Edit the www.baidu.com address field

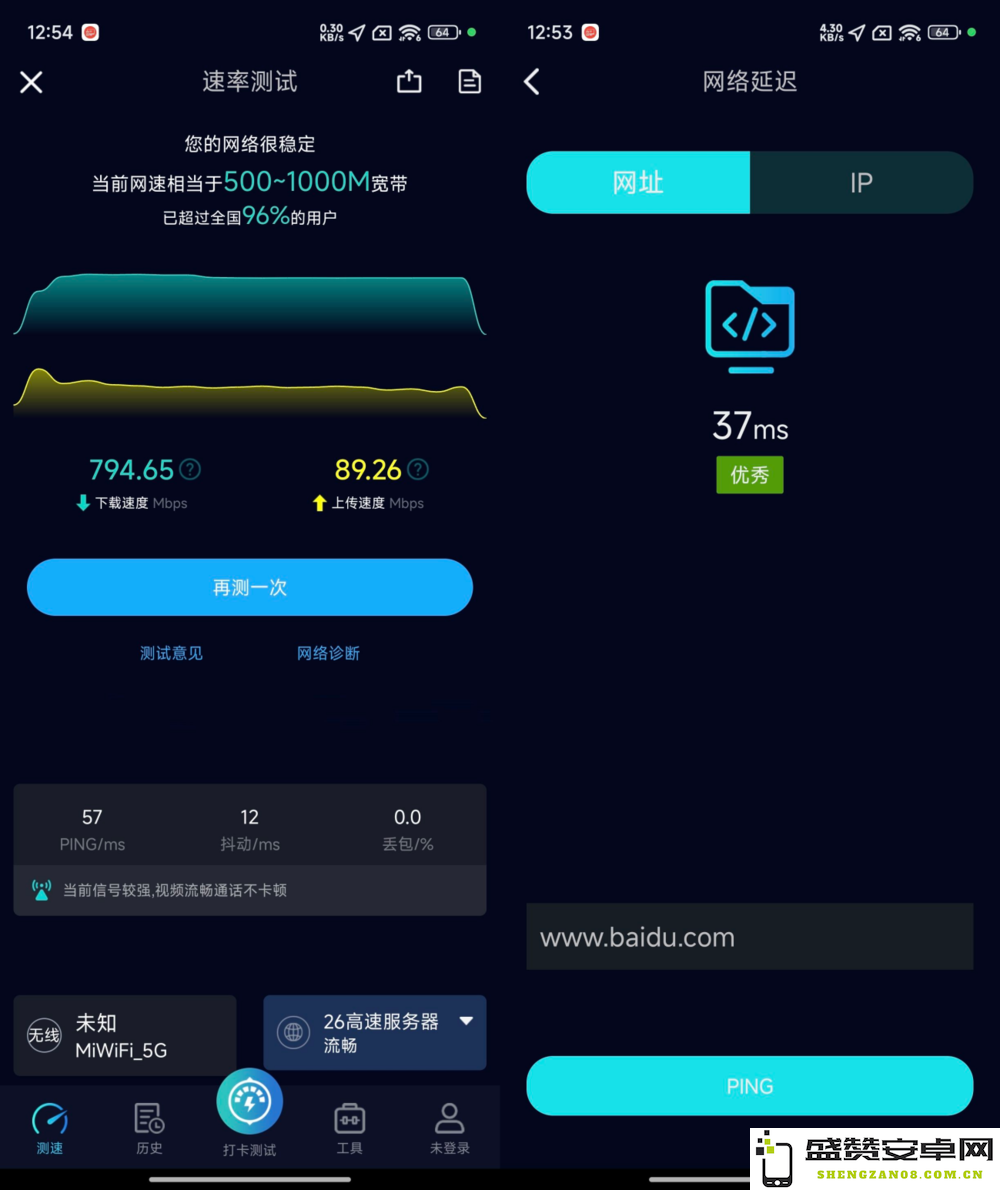[749, 937]
